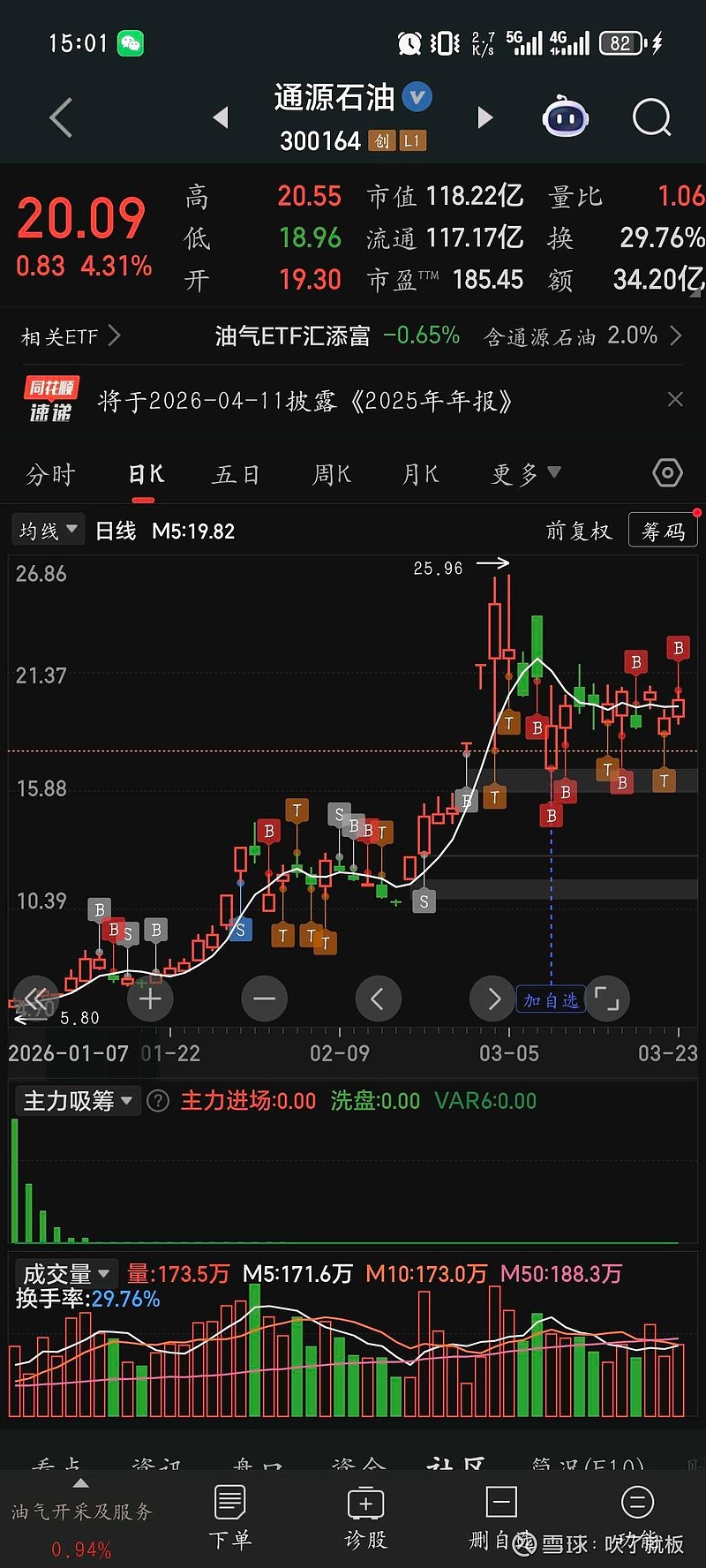Viewport: 706px width, 1568px height.
Task: Open the AI robot assistant icon
Action: coord(565,116)
